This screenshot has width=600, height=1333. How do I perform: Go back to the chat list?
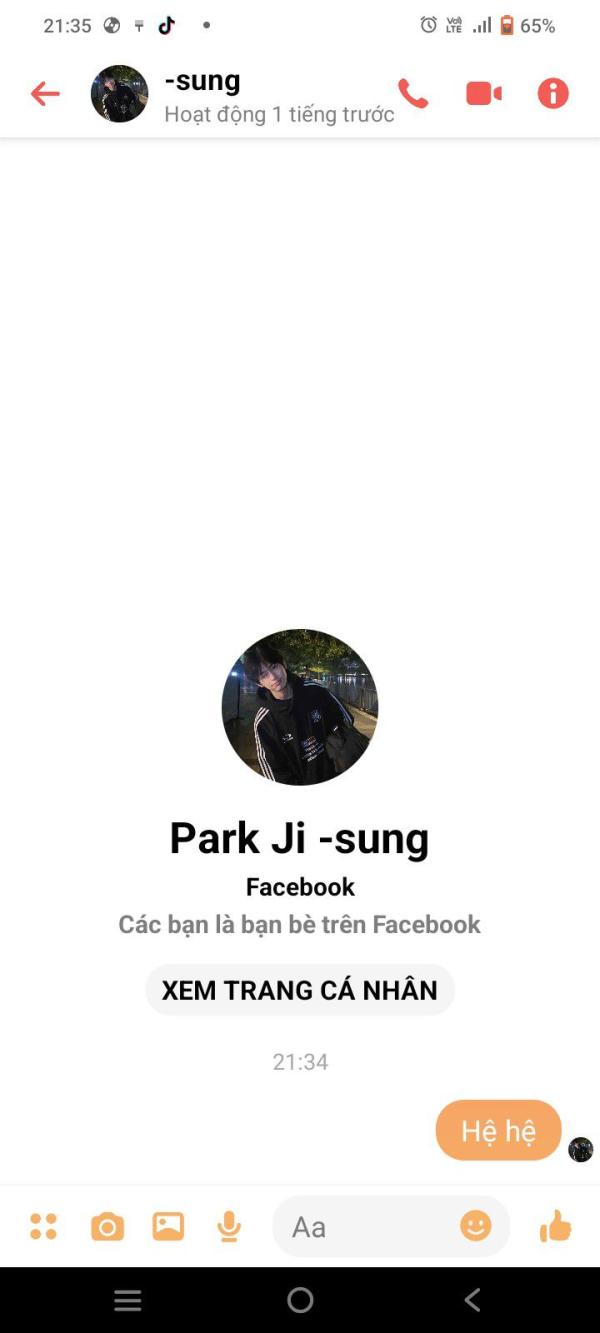tap(45, 94)
